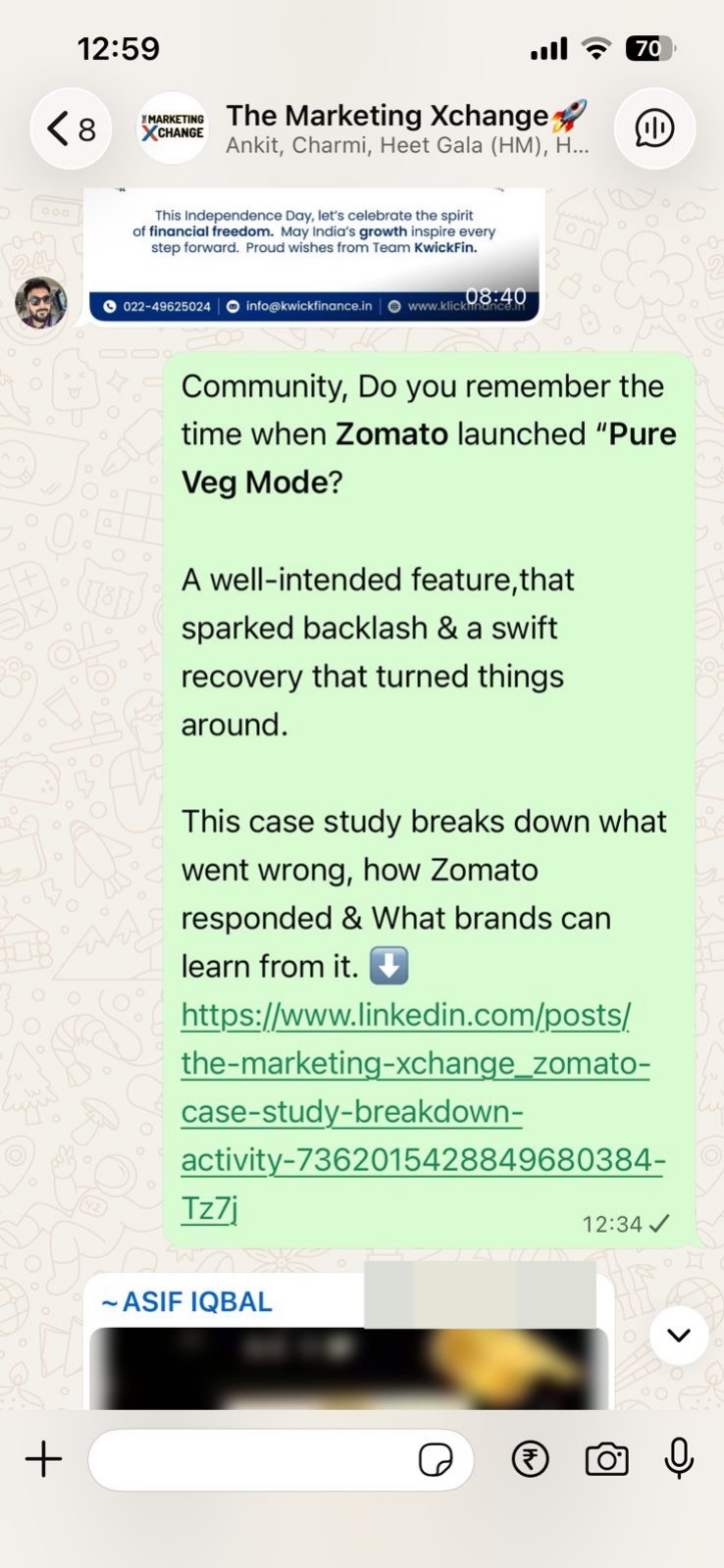View the sender's profile picture
The image size is (724, 1568).
click(41, 302)
